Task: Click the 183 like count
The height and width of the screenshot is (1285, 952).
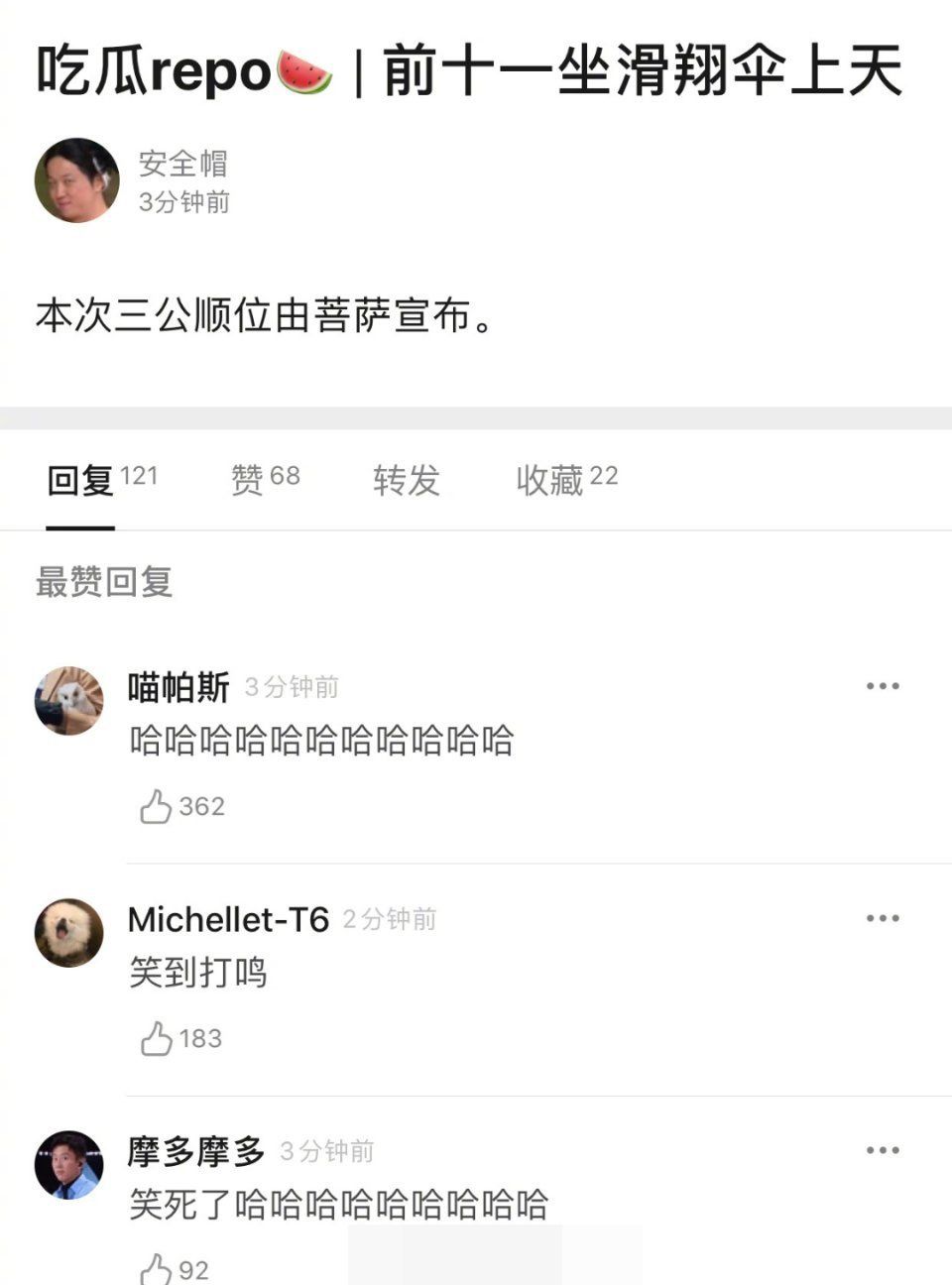Action: coord(200,1038)
